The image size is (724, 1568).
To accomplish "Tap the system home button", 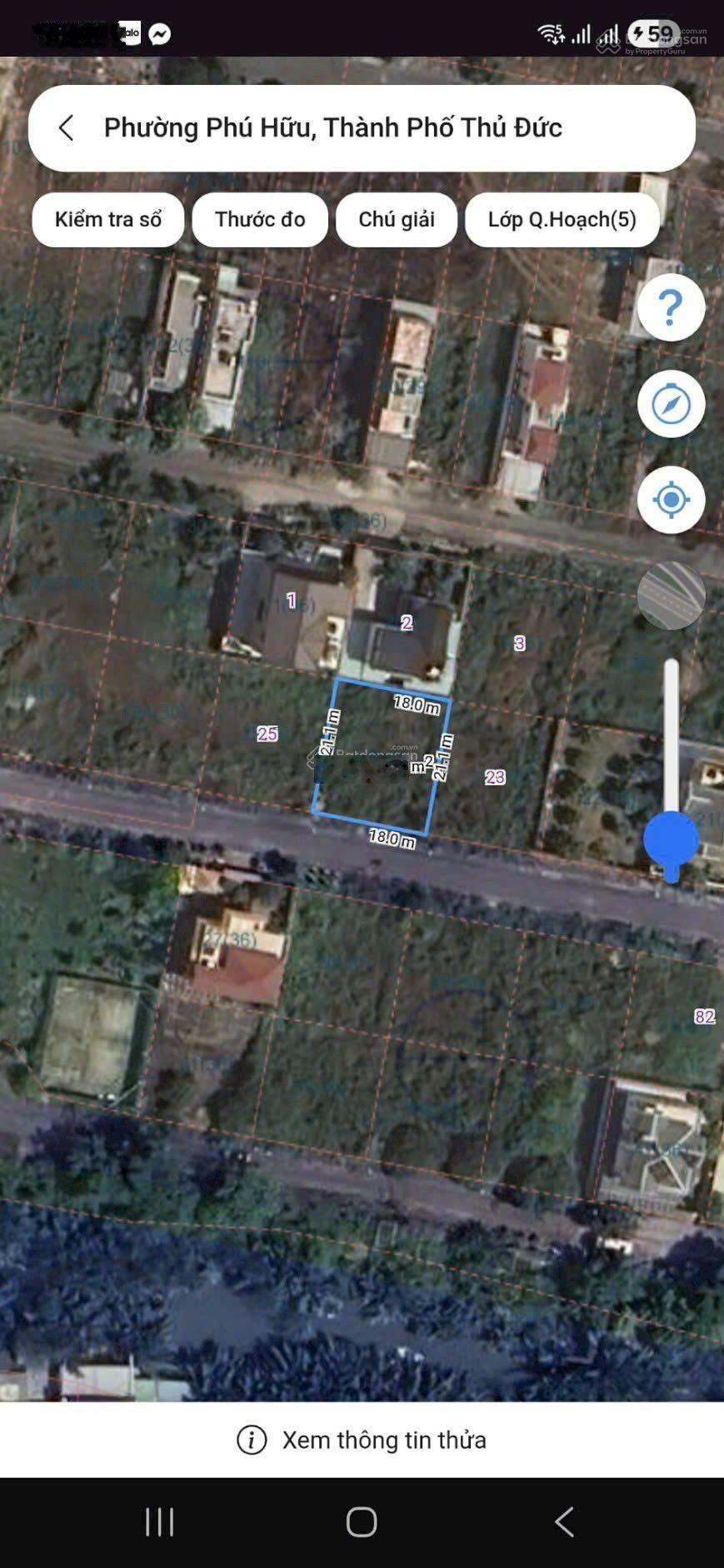I will click(362, 1522).
